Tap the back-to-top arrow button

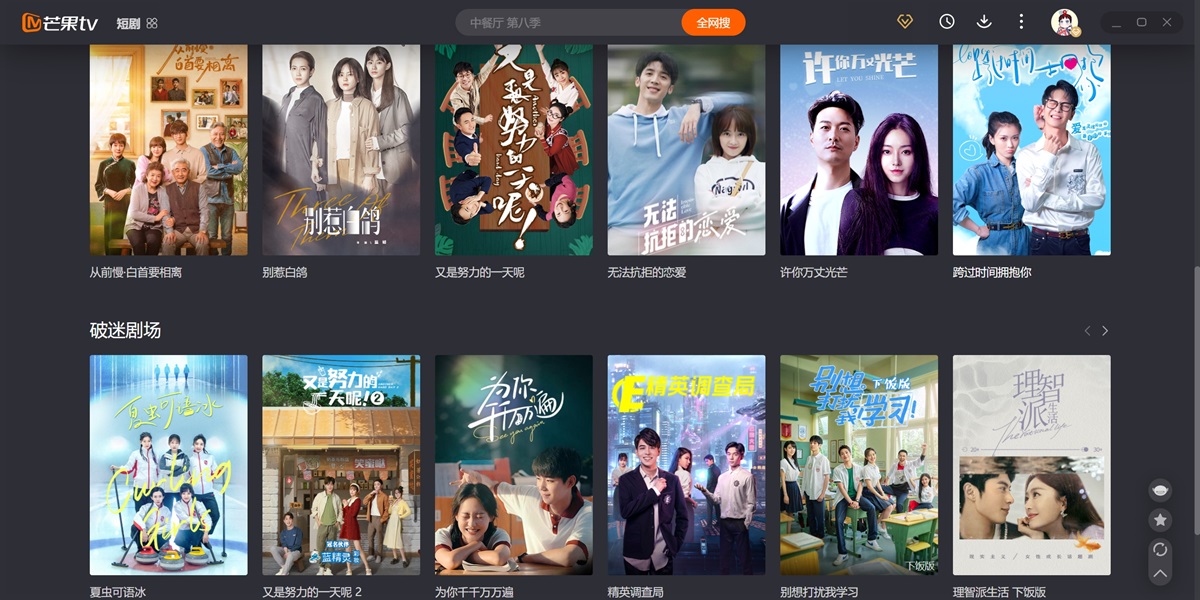(1160, 574)
